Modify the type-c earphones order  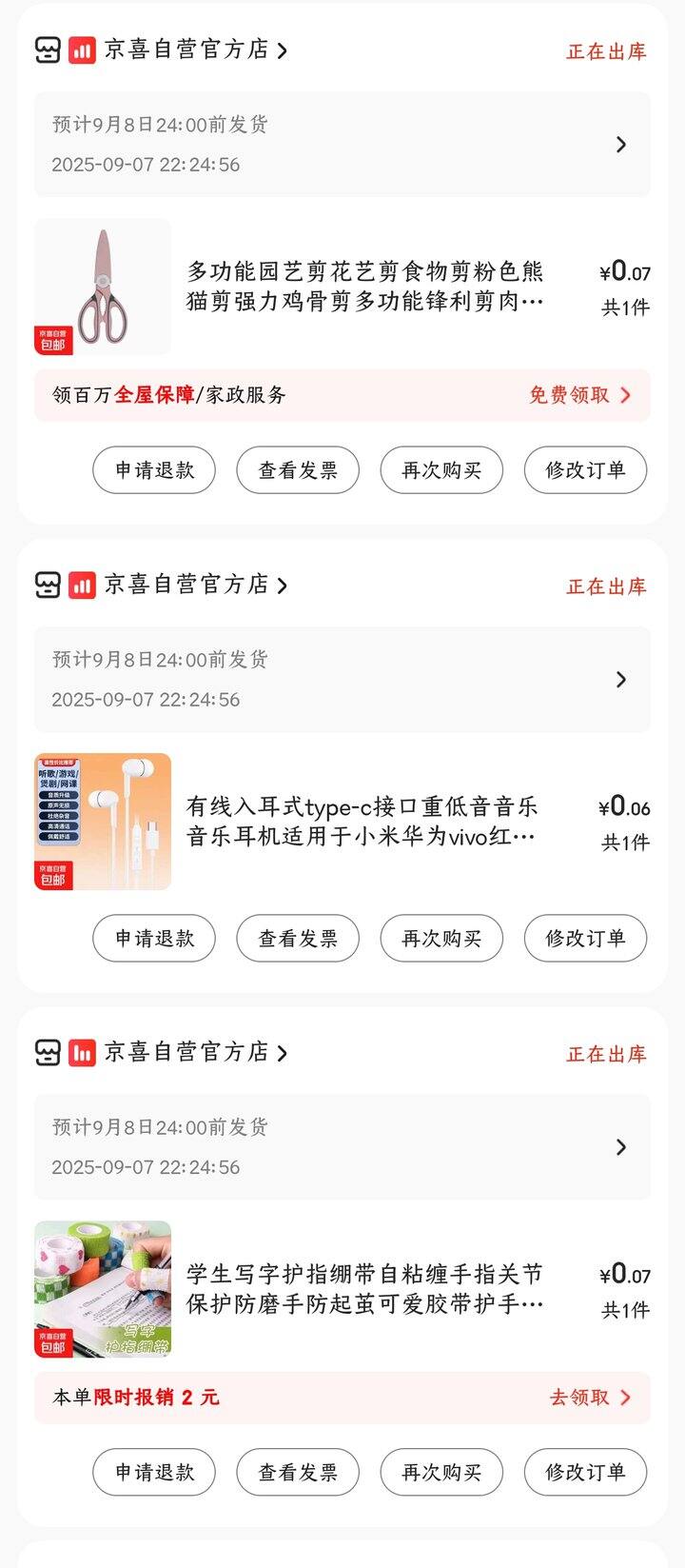click(x=585, y=939)
